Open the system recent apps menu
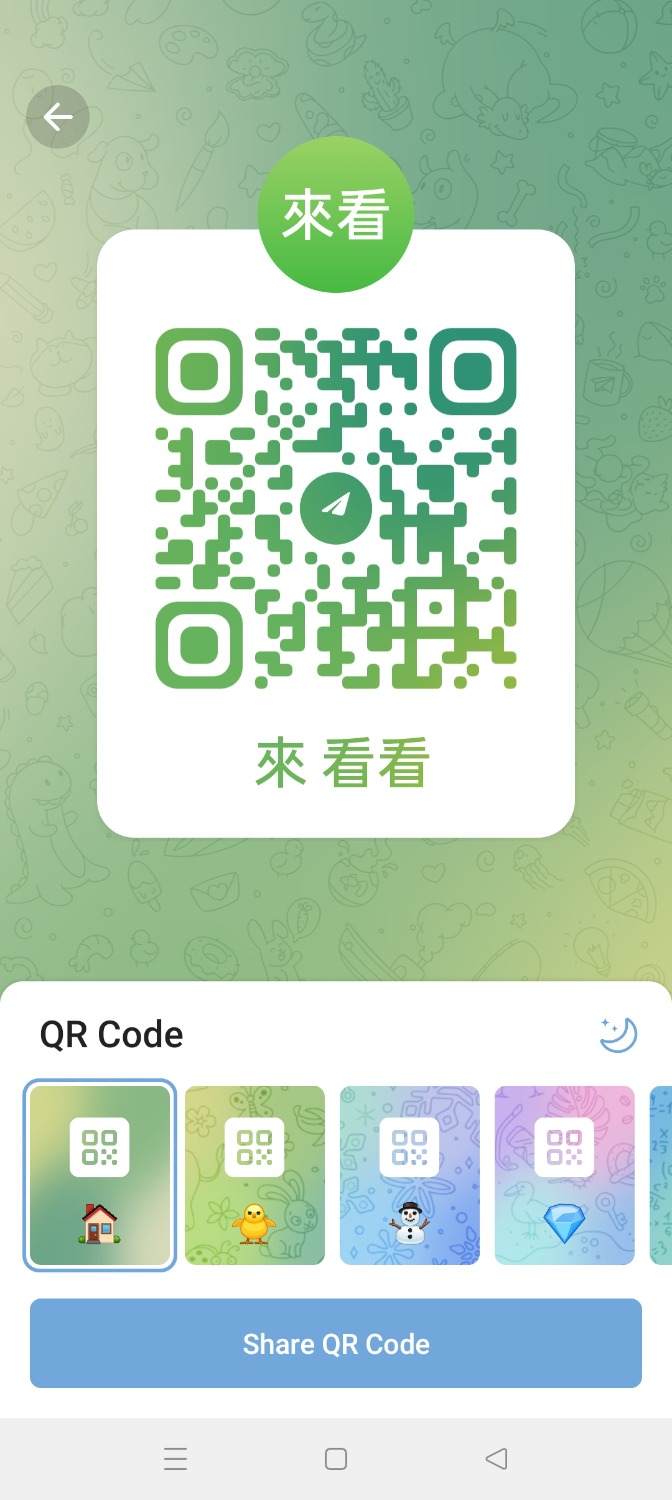 click(x=176, y=1459)
